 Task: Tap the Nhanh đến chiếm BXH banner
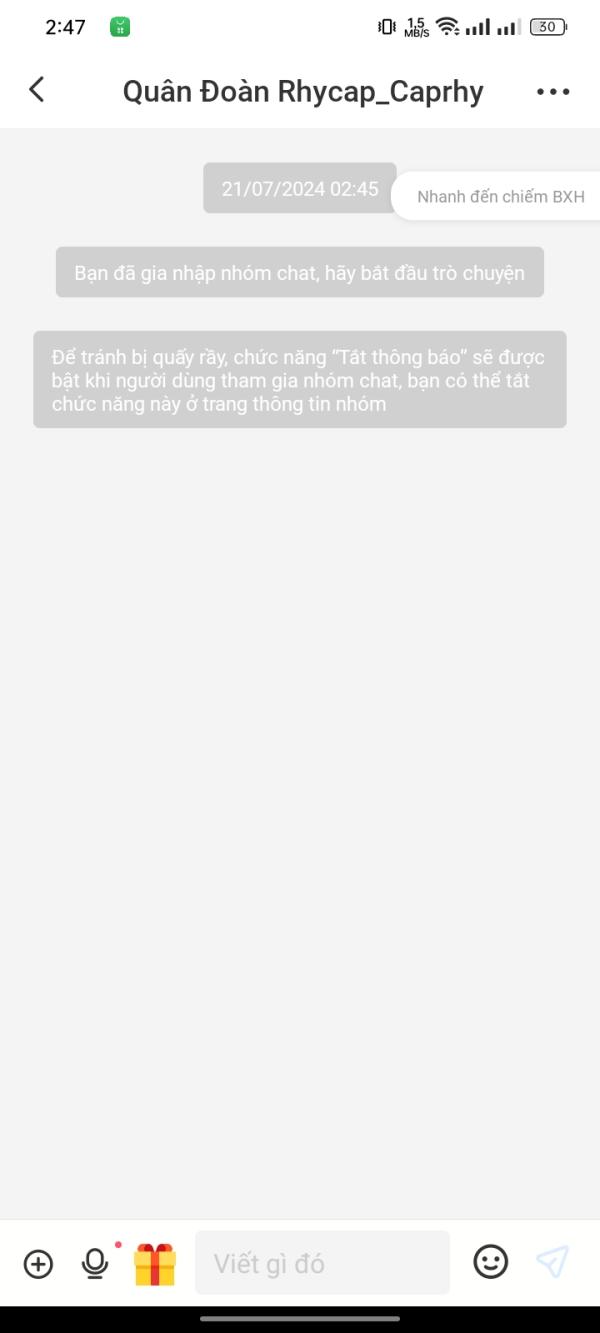[500, 196]
